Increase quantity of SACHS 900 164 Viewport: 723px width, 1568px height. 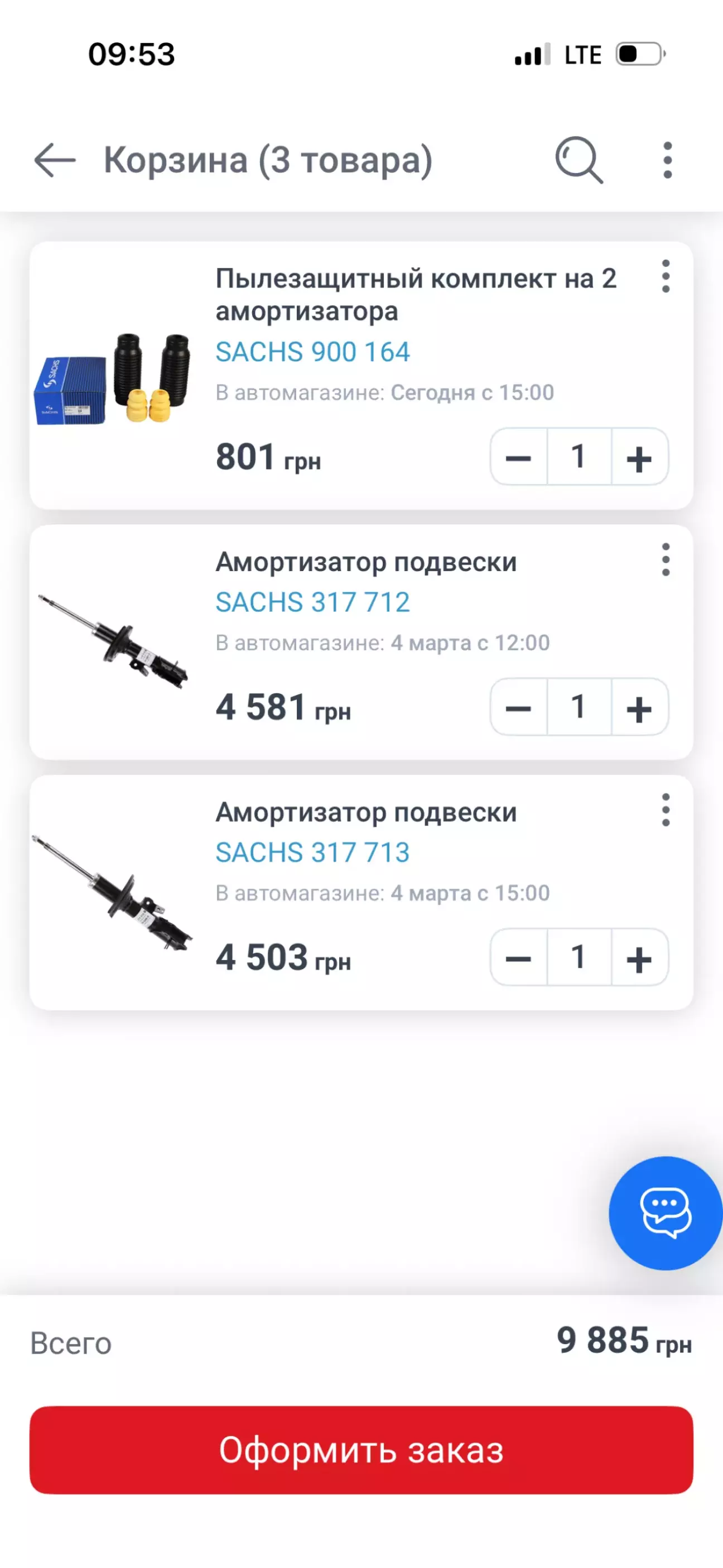tap(639, 457)
